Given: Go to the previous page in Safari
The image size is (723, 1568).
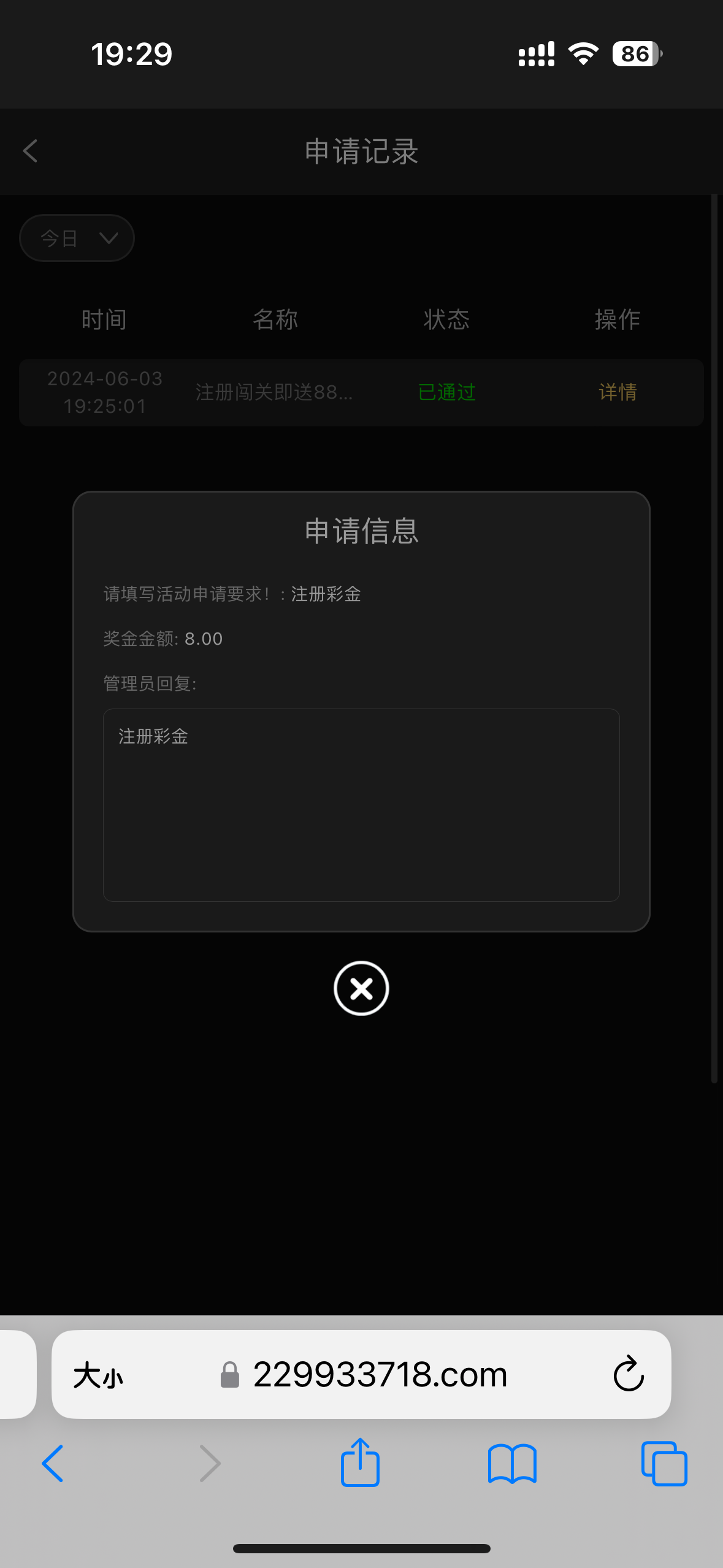Looking at the screenshot, I should 53,1463.
